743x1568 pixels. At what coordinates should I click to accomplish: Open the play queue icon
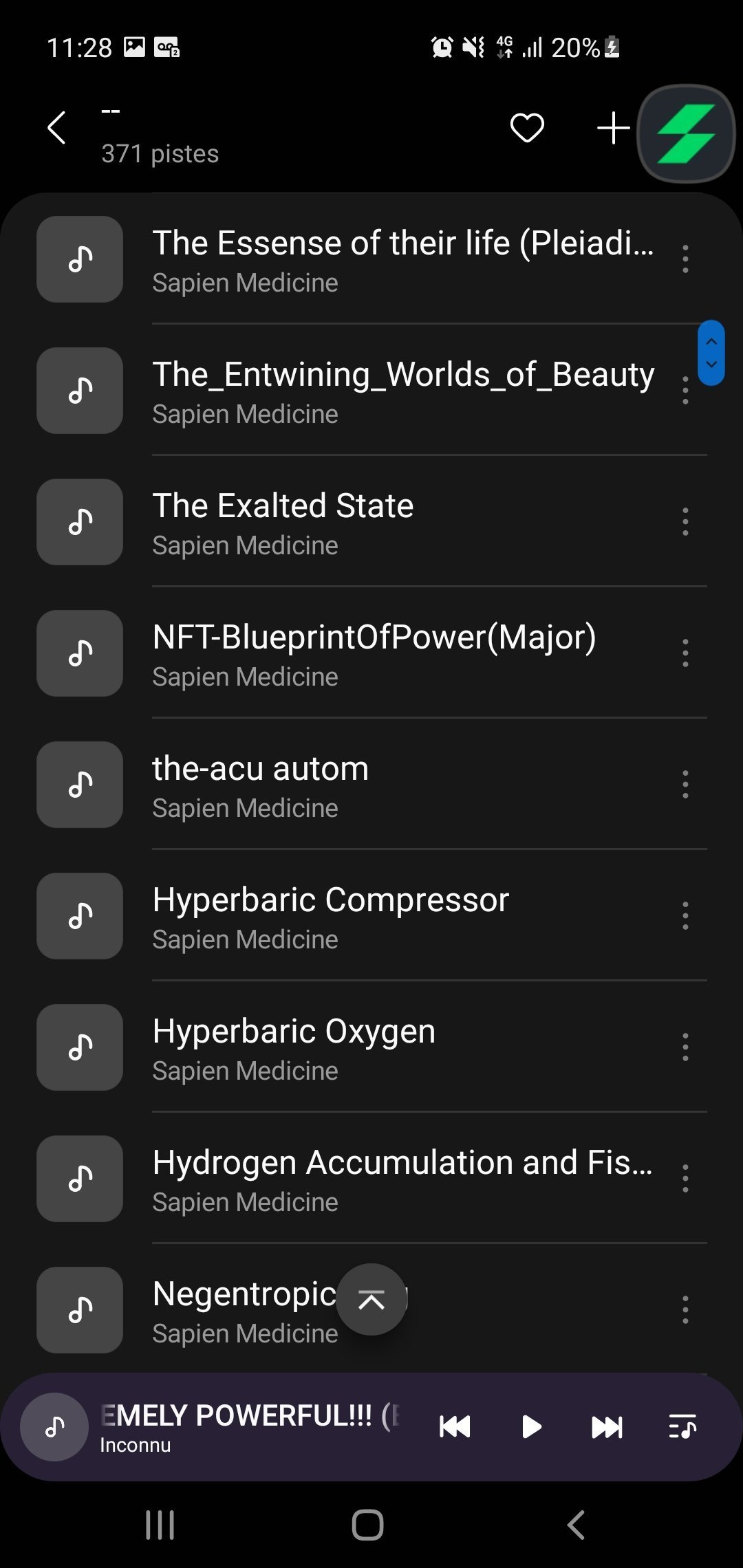[x=683, y=1427]
